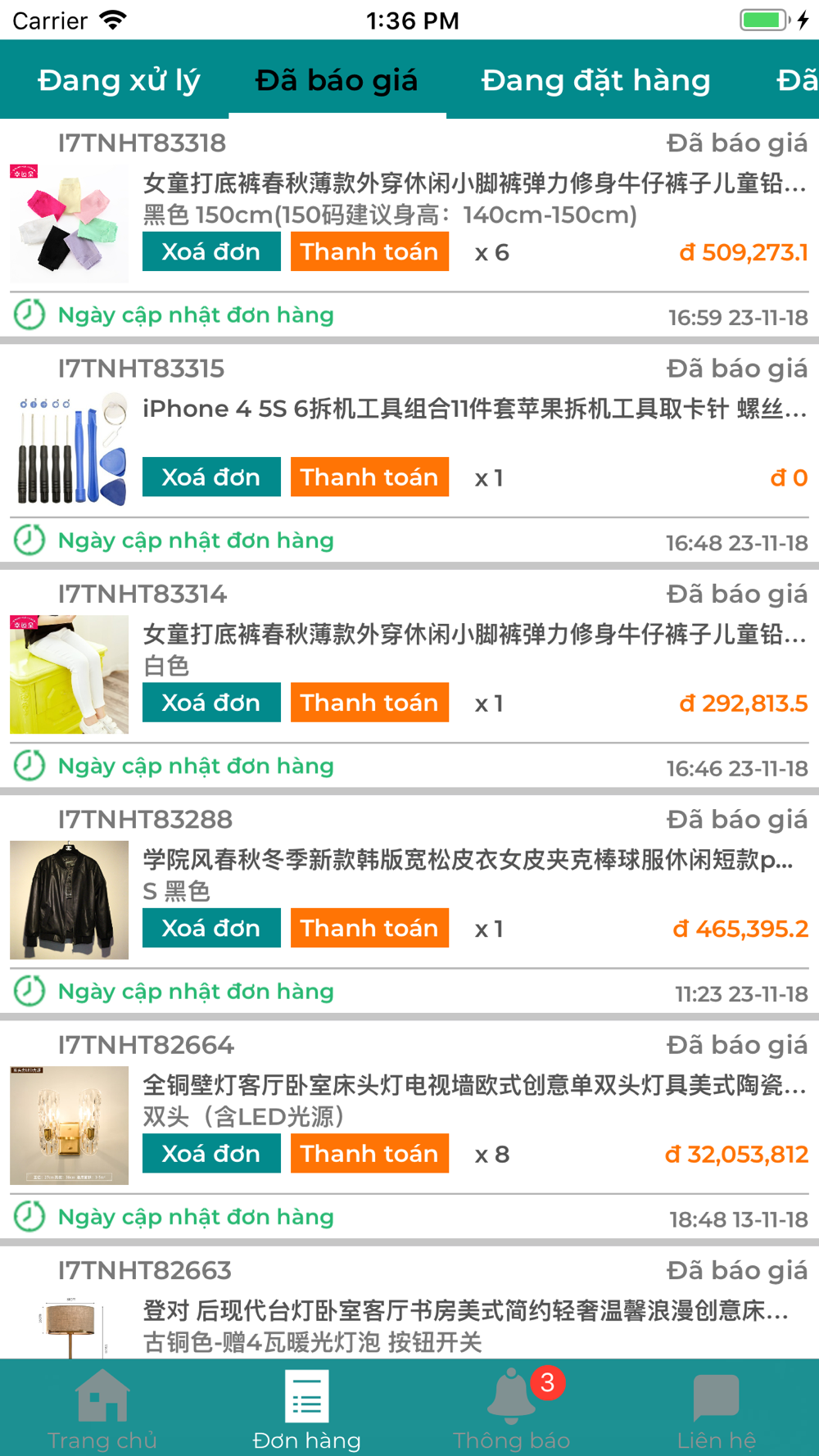Tap Xoá đơn for order I7TNHT83315
This screenshot has height=1456, width=819.
point(211,477)
